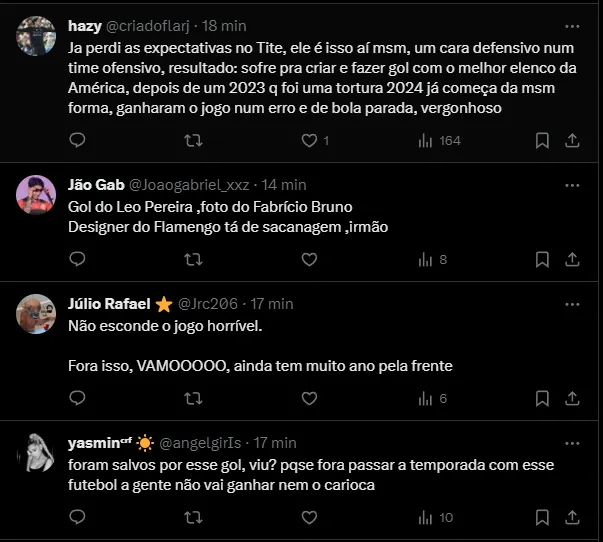Open Jão Gab's profile picture

[36, 193]
